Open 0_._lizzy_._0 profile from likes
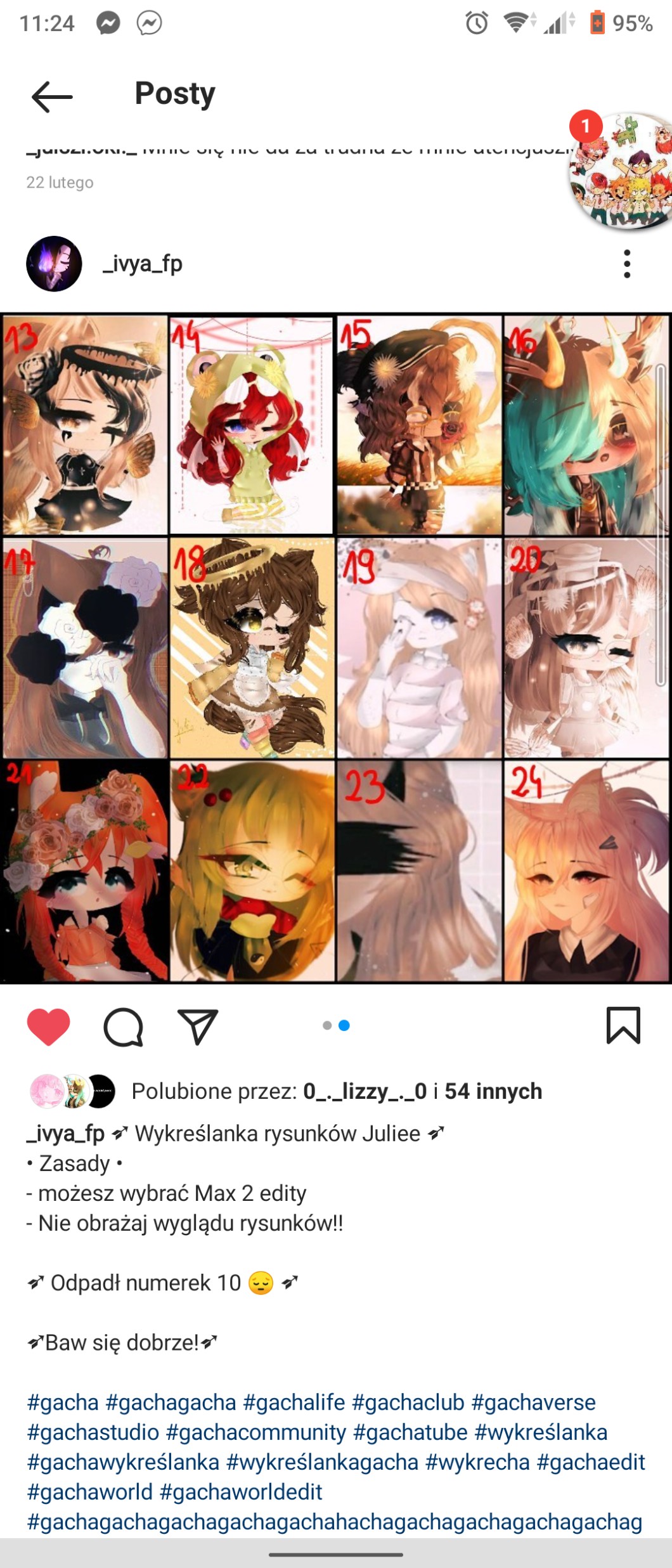 click(x=365, y=1091)
